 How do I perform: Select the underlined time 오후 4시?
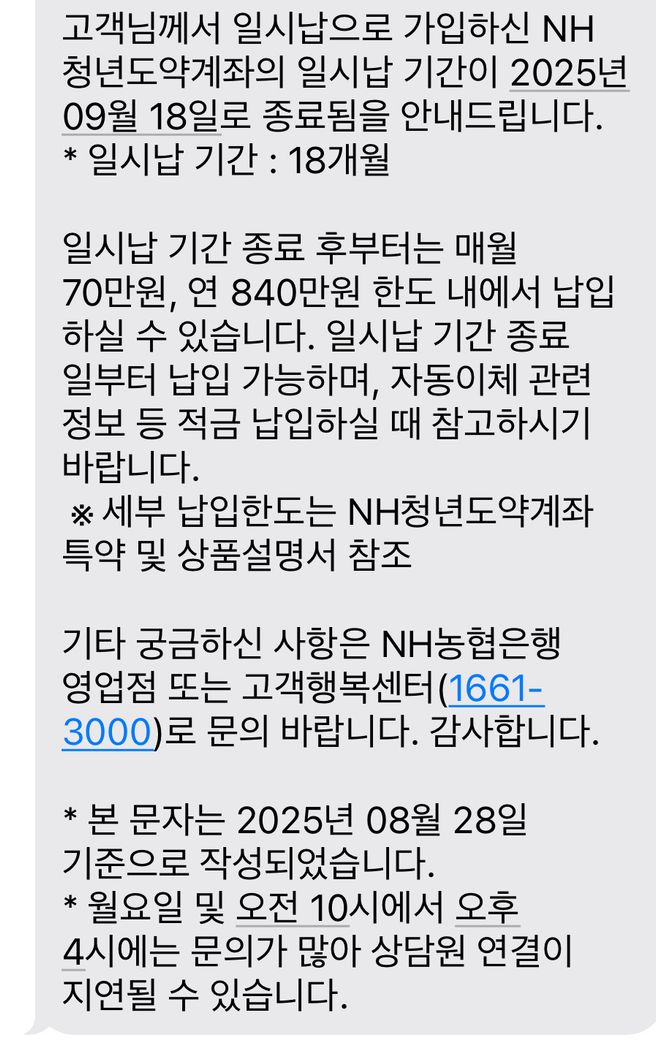487,908
